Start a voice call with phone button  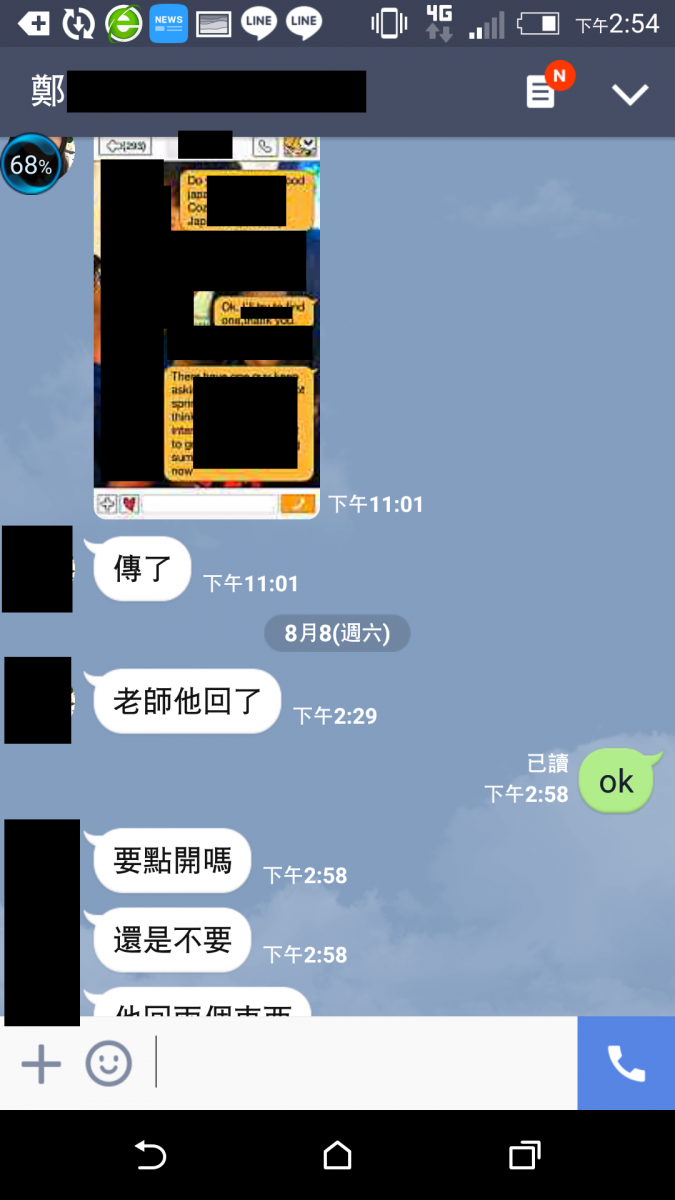click(626, 1064)
